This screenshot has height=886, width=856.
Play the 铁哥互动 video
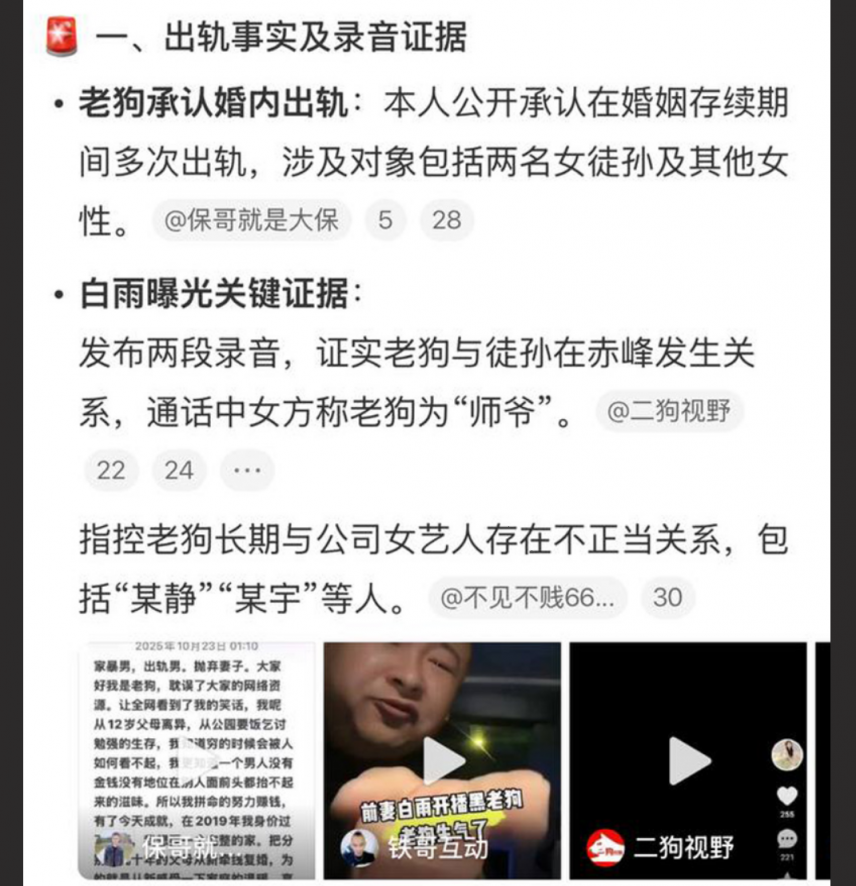pyautogui.click(x=442, y=760)
